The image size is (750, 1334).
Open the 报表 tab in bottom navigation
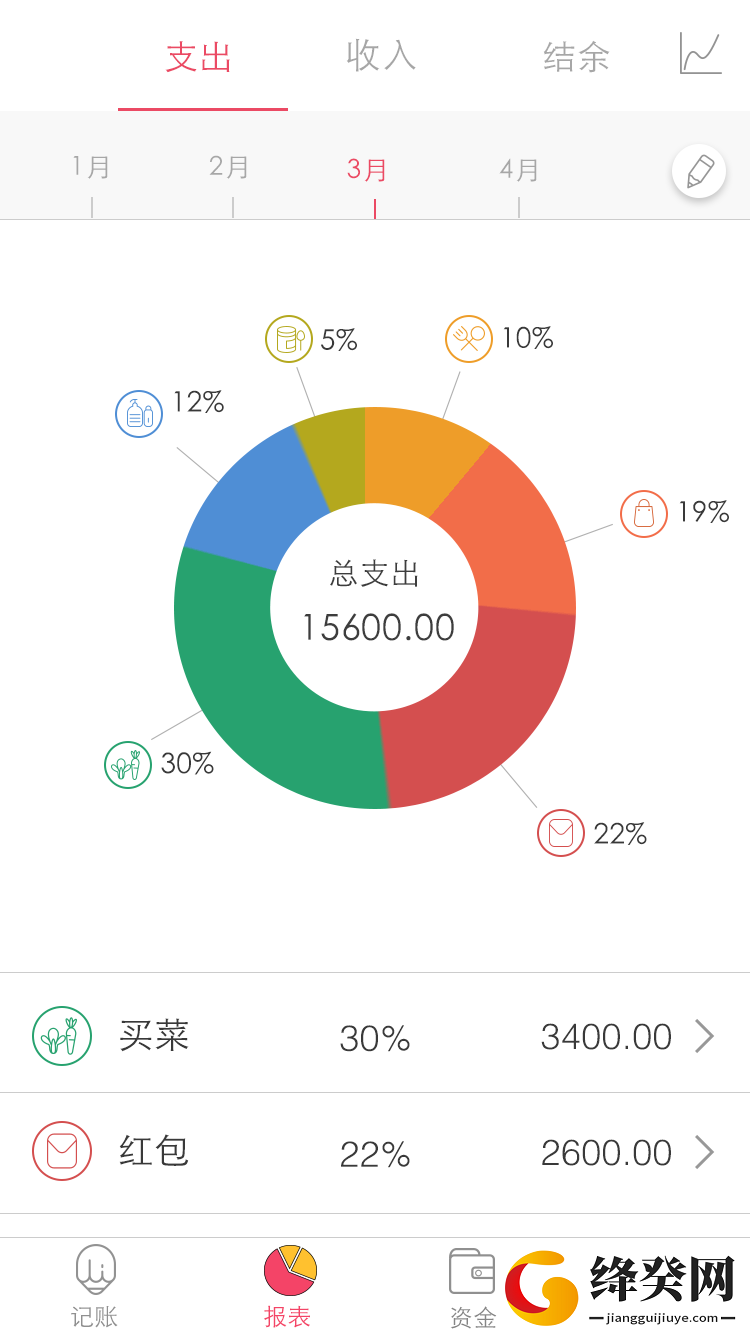click(289, 1287)
